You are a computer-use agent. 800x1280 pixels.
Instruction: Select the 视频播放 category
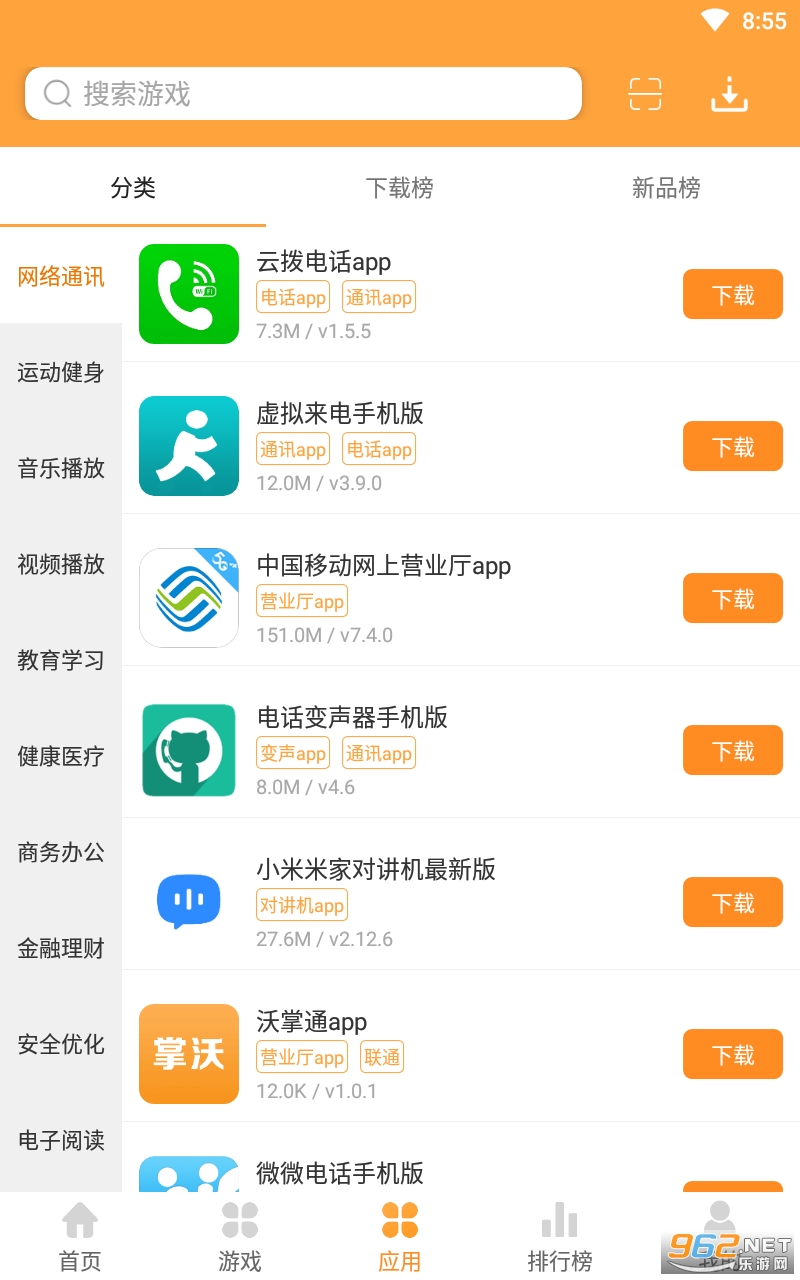coord(61,564)
